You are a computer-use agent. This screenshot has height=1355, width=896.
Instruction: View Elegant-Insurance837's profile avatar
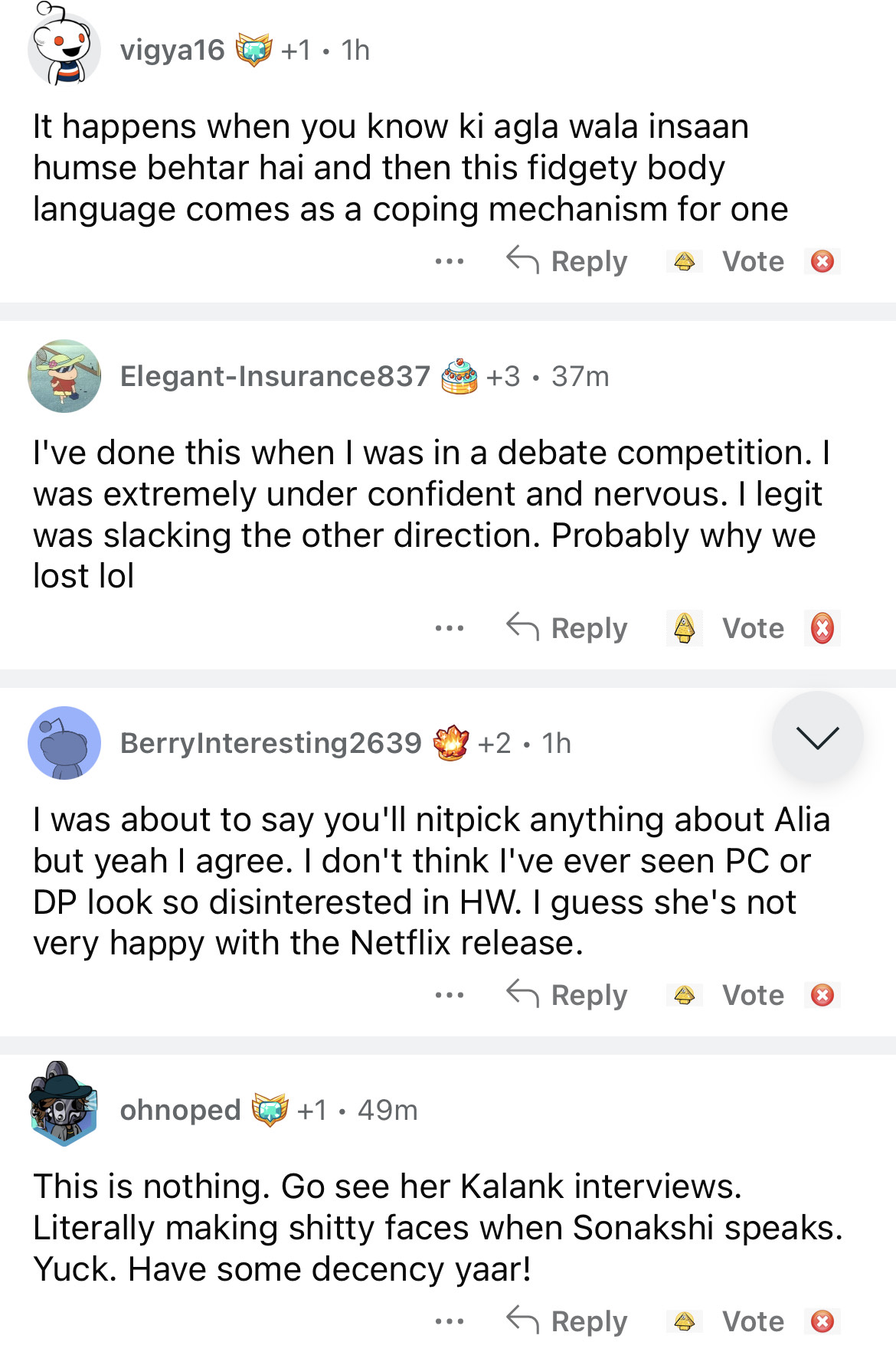[64, 376]
